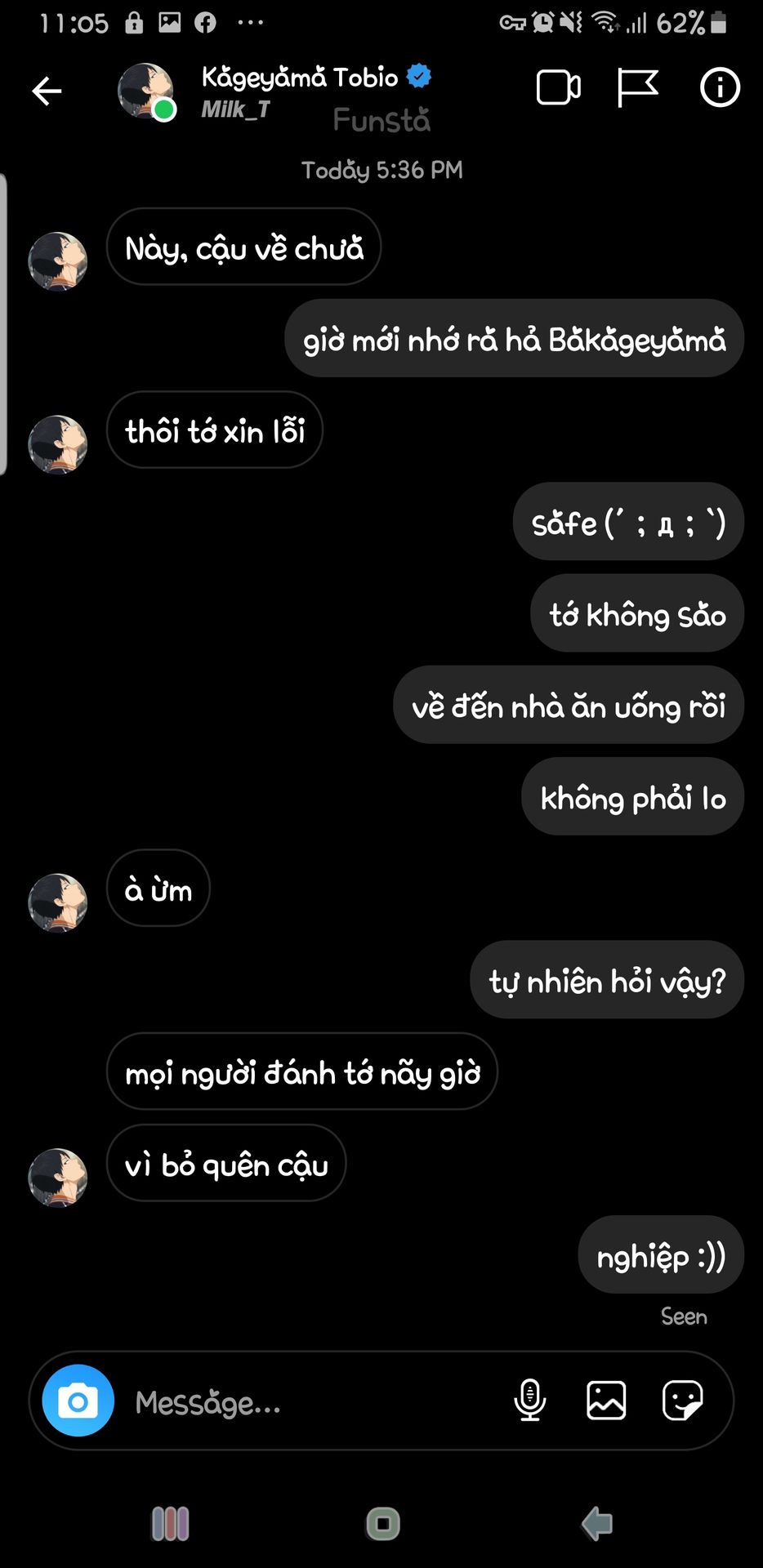Image resolution: width=763 pixels, height=1568 pixels.
Task: Tap the flag icon in the header
Action: (637, 88)
